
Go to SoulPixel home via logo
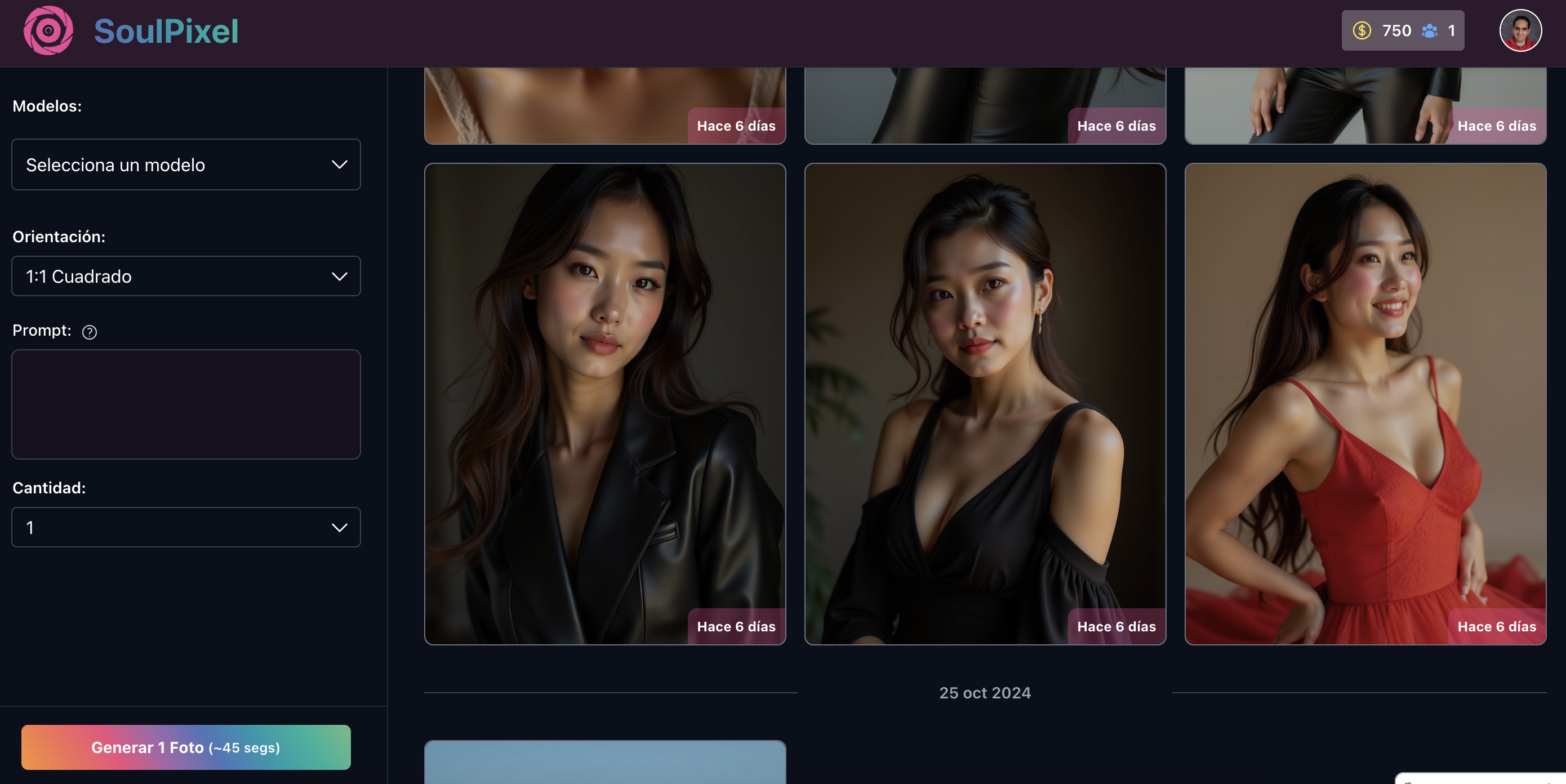click(x=131, y=31)
